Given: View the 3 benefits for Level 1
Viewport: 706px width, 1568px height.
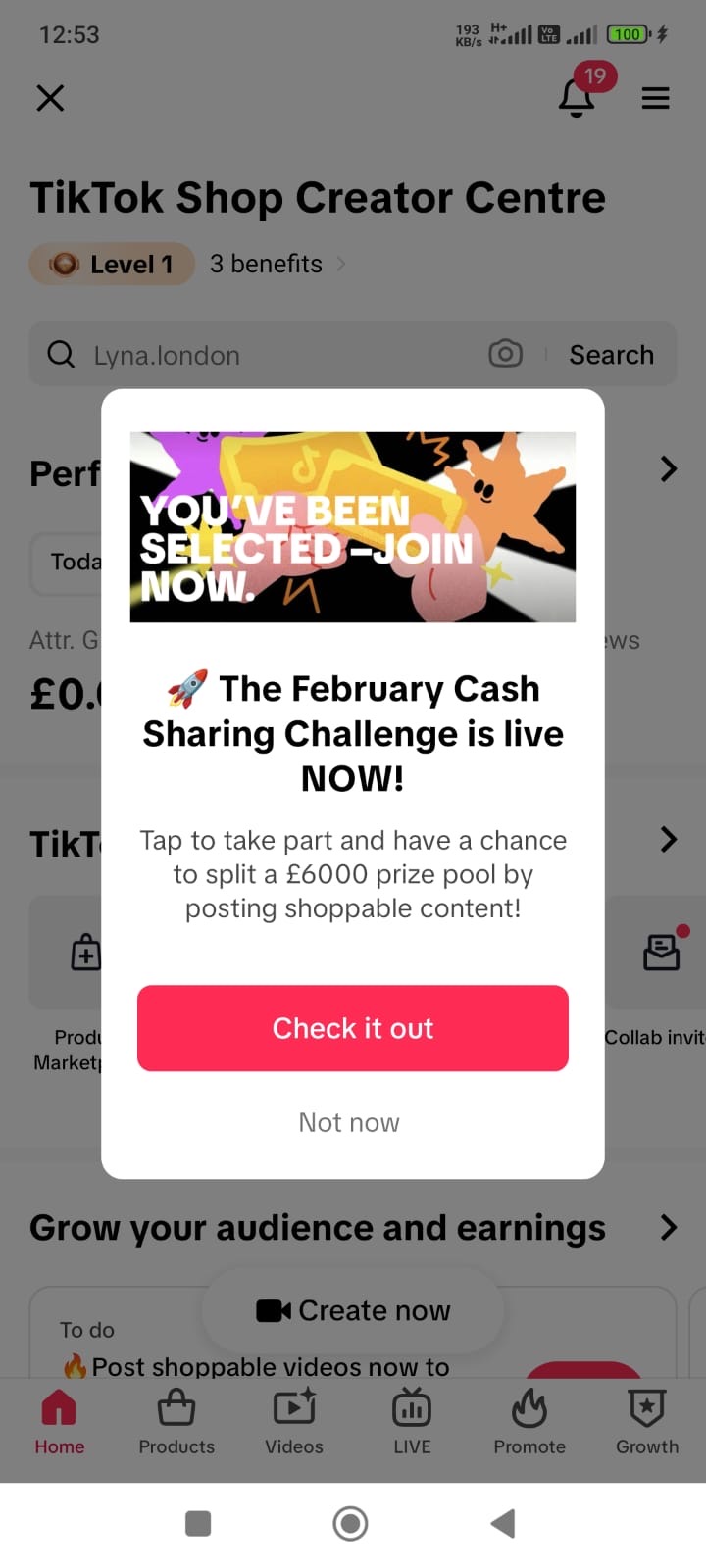Looking at the screenshot, I should [x=277, y=264].
